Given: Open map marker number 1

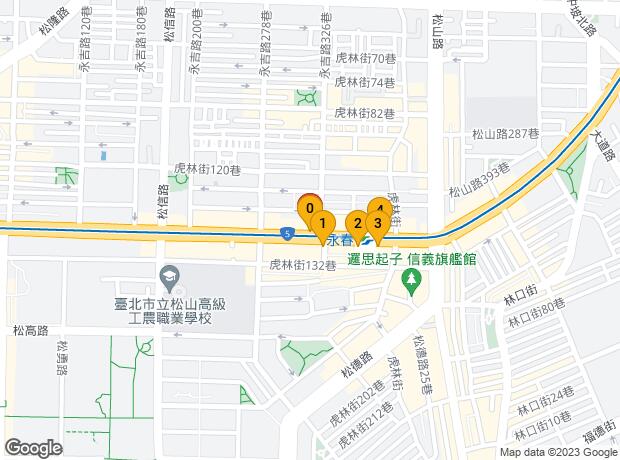Looking at the screenshot, I should (321, 223).
